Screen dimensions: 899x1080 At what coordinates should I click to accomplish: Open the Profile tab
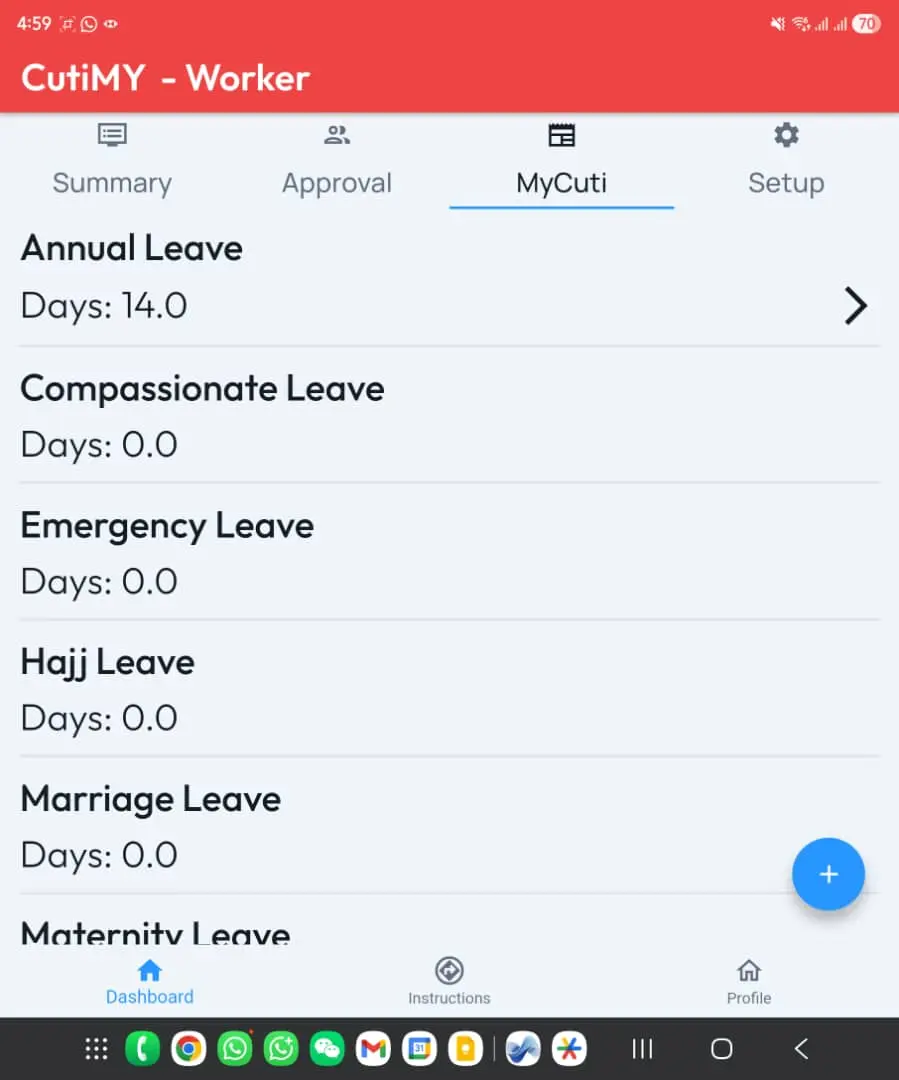(748, 981)
